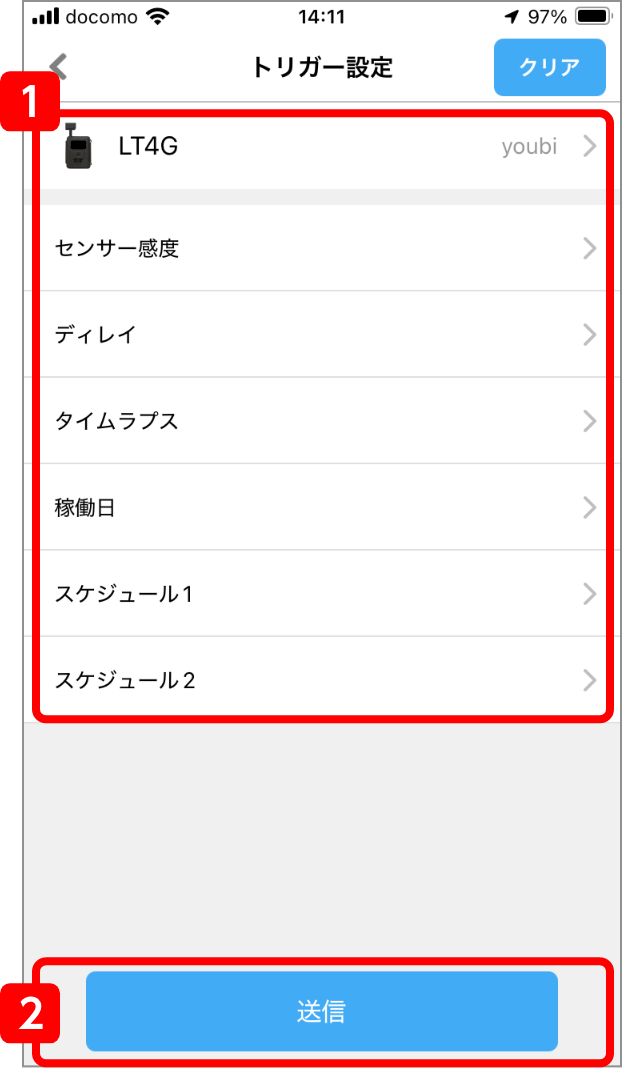The image size is (622, 1068).
Task: Select the 稼働日 row
Action: pyautogui.click(x=322, y=507)
